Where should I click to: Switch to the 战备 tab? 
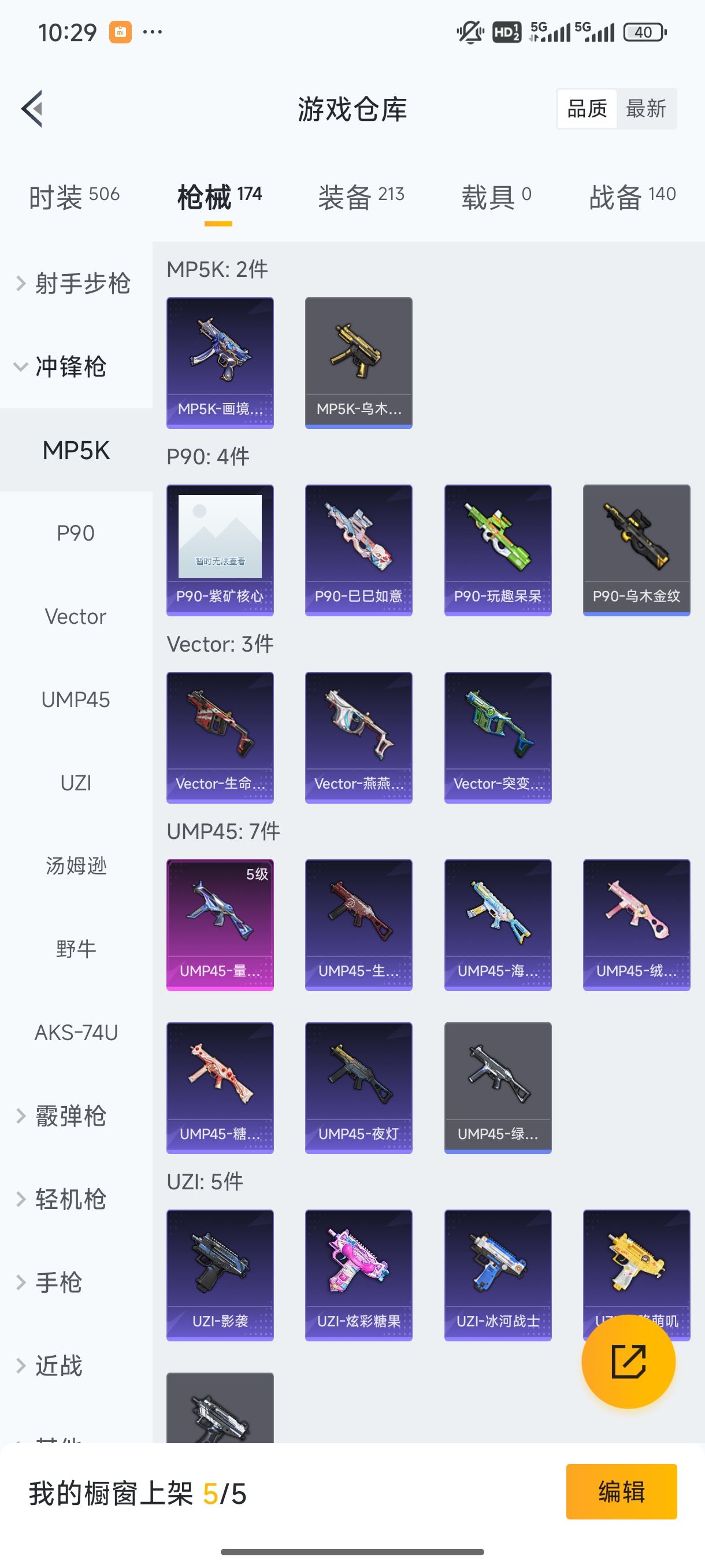(632, 197)
